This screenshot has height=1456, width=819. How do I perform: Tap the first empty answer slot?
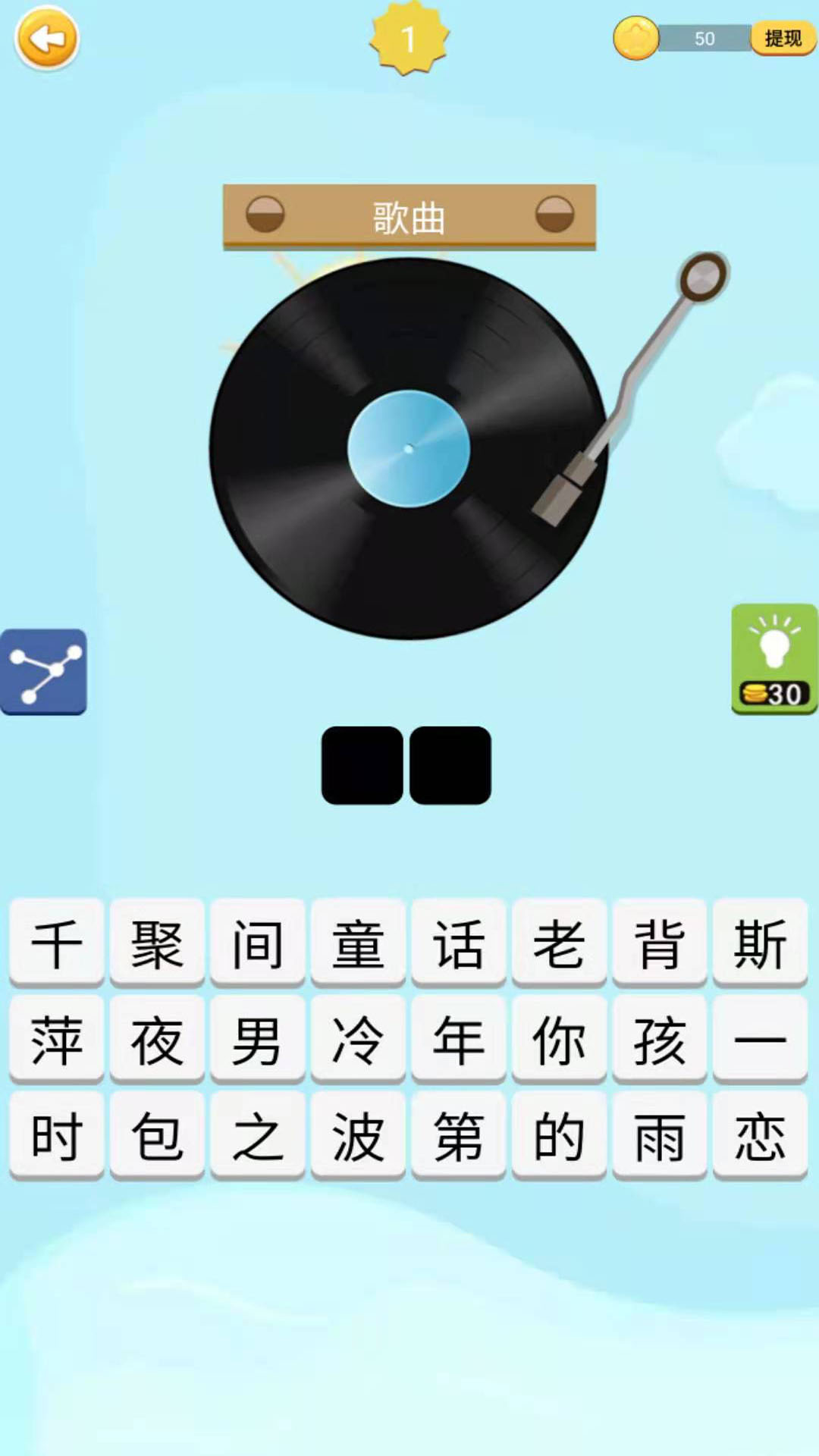tap(362, 765)
